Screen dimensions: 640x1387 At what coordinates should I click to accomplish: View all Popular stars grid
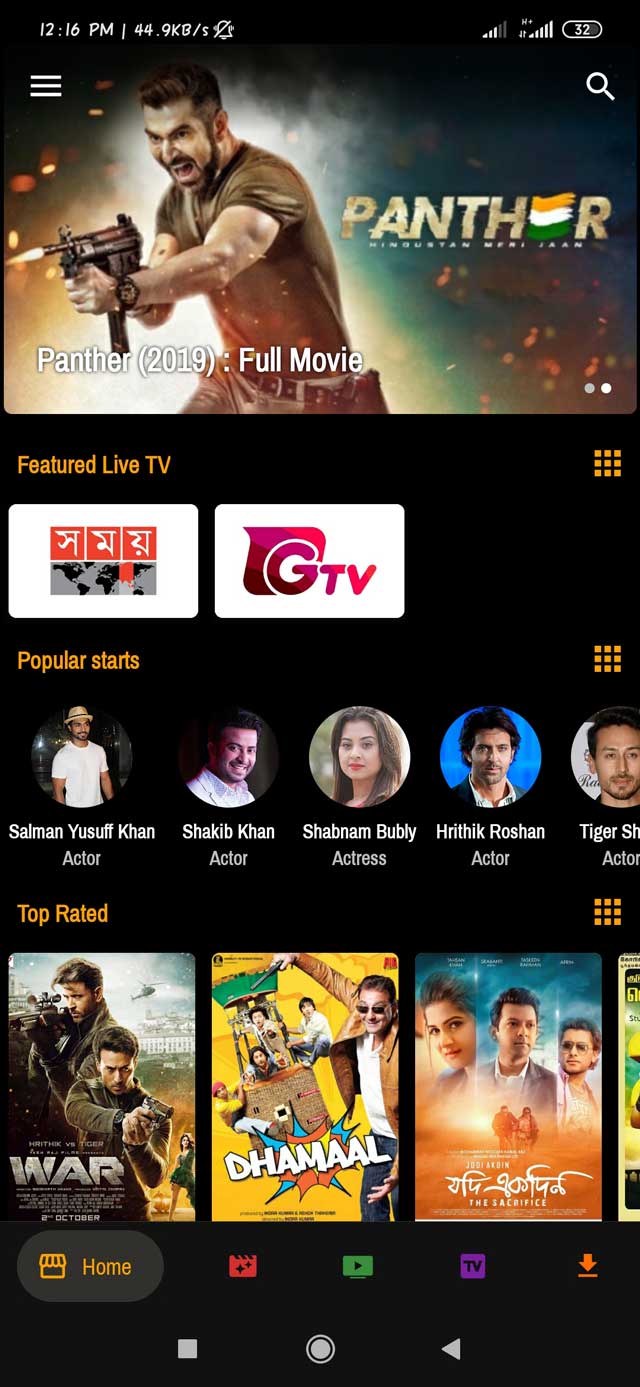pos(607,659)
